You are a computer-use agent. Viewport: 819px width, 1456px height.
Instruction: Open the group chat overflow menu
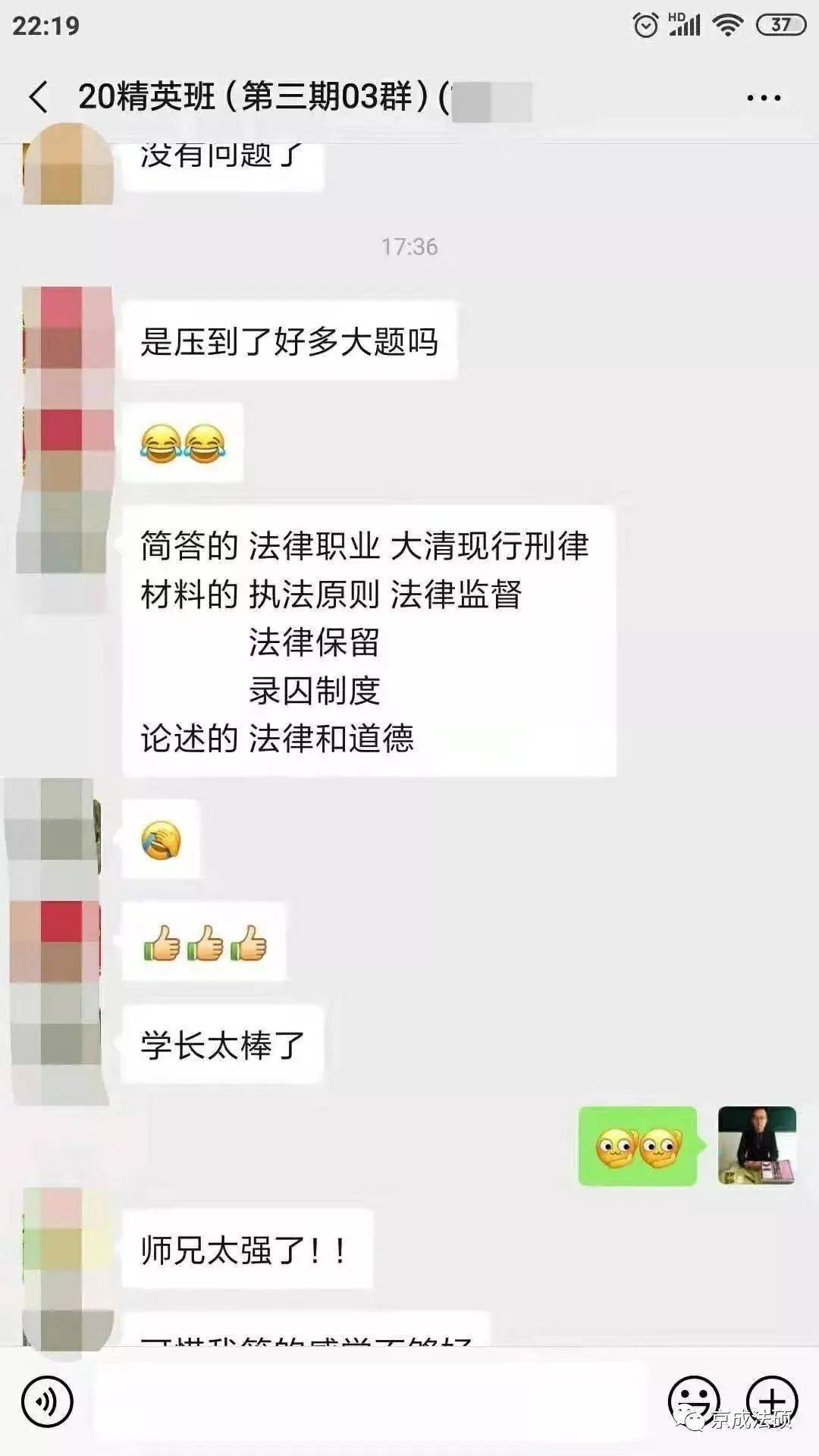tap(763, 98)
